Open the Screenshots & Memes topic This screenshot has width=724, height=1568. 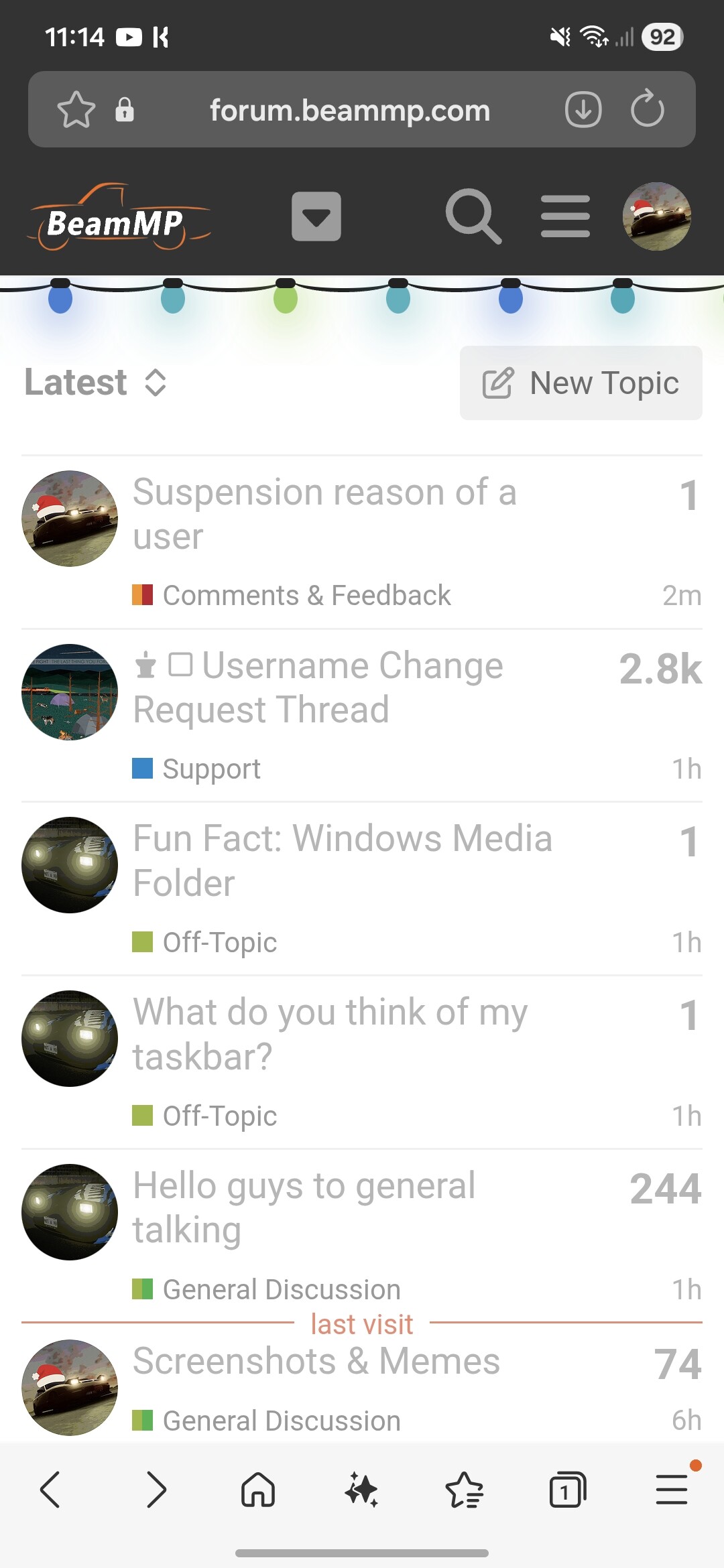click(316, 1362)
